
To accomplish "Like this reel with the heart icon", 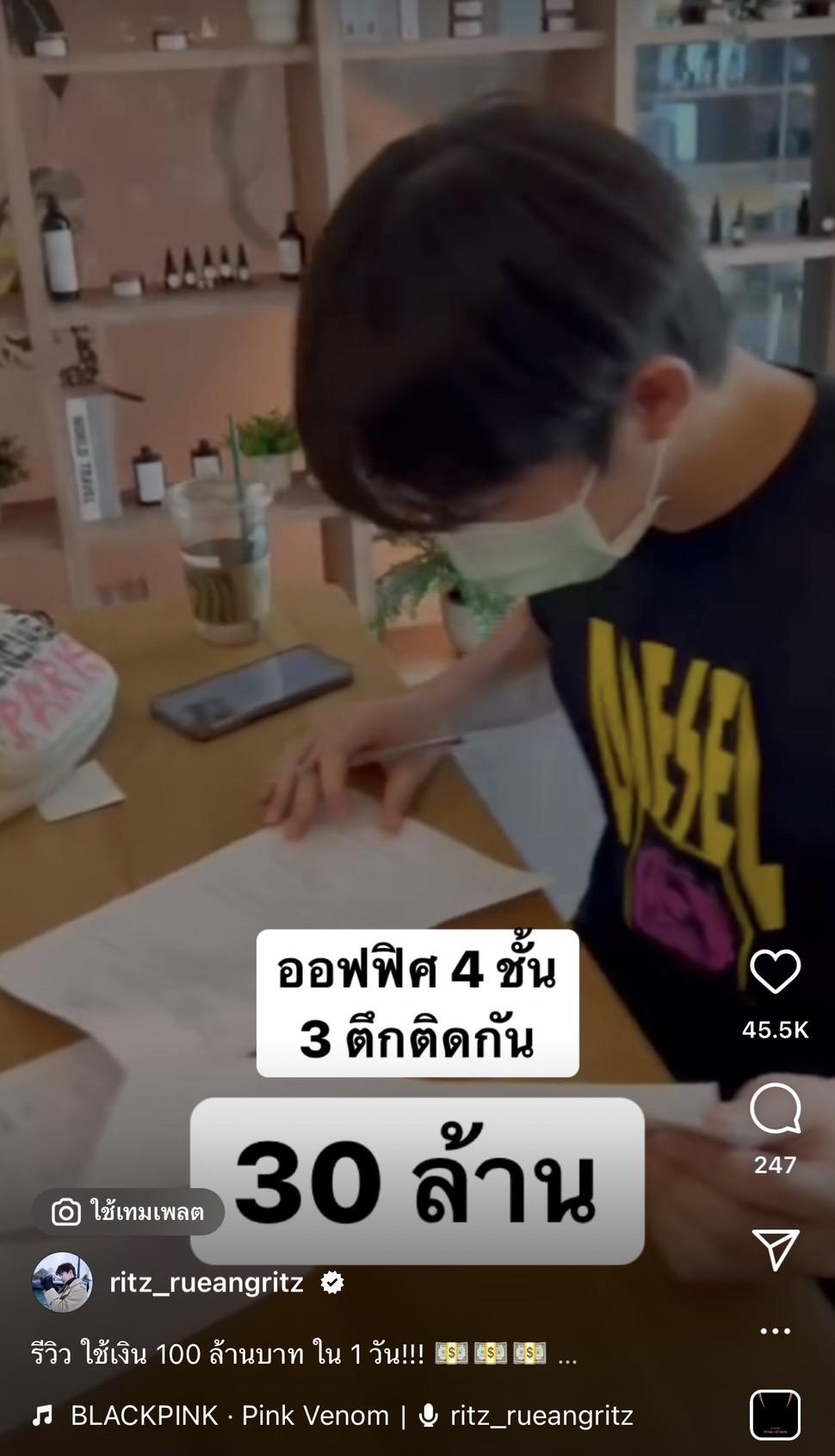I will [775, 971].
